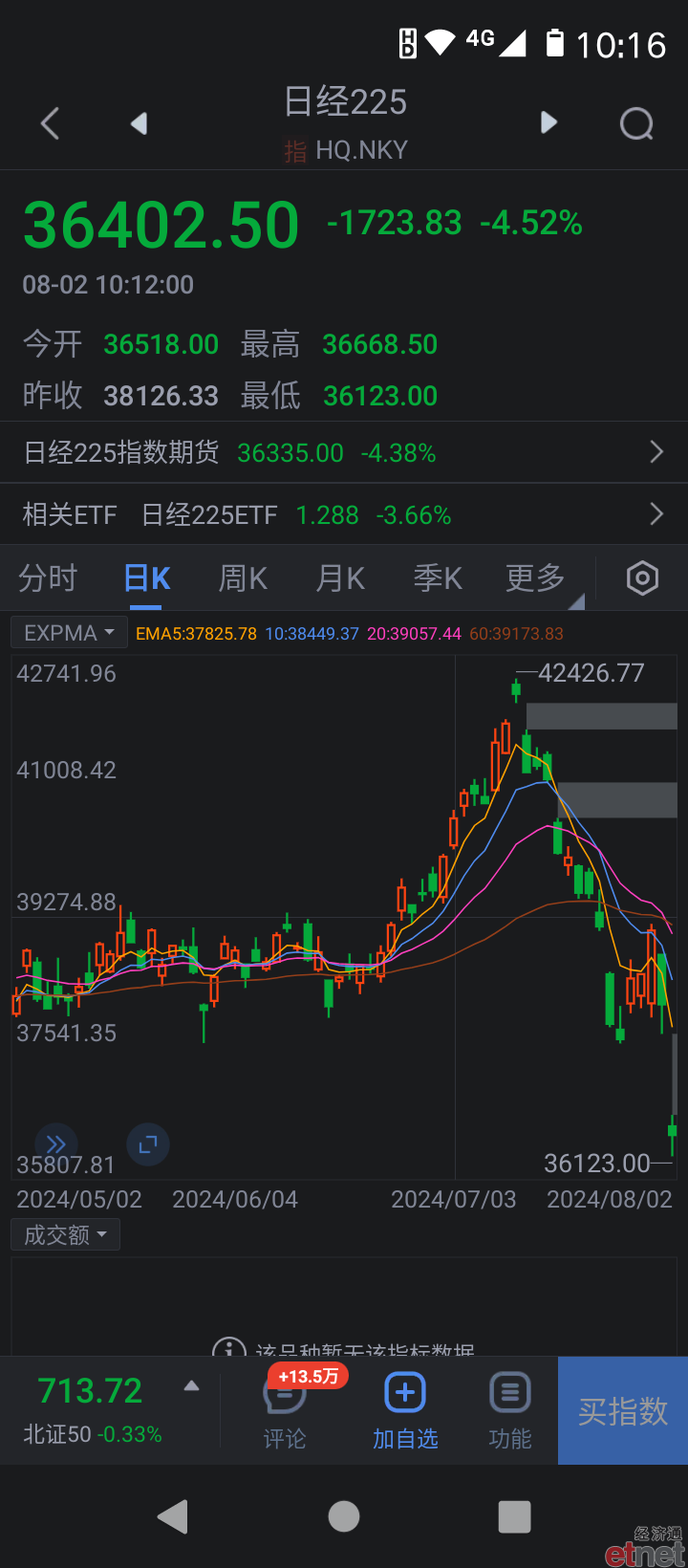
Task: Switch to the previous stock with left triangle
Action: [x=140, y=123]
